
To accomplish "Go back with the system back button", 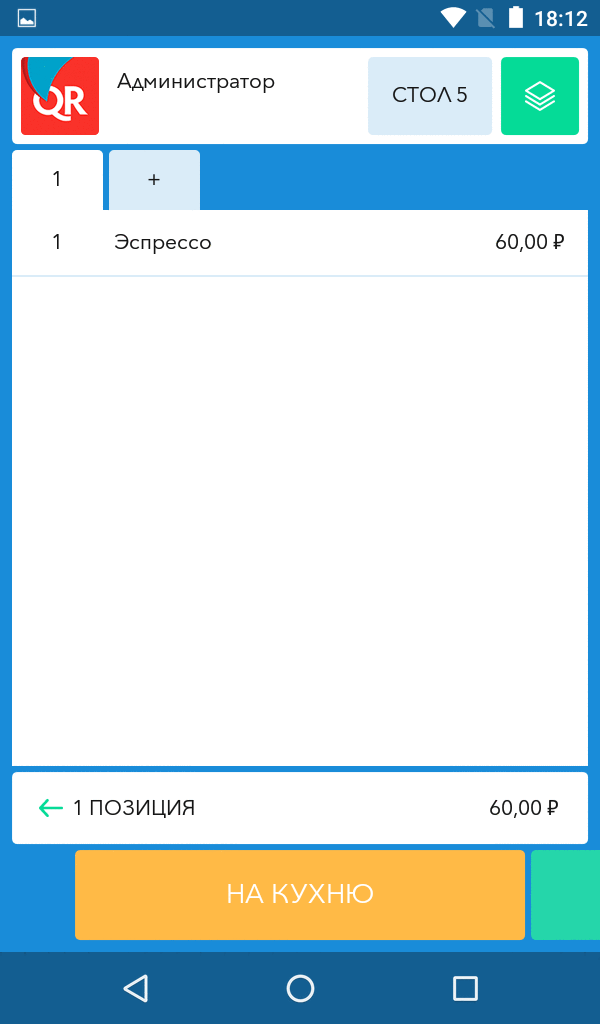I will 135,988.
